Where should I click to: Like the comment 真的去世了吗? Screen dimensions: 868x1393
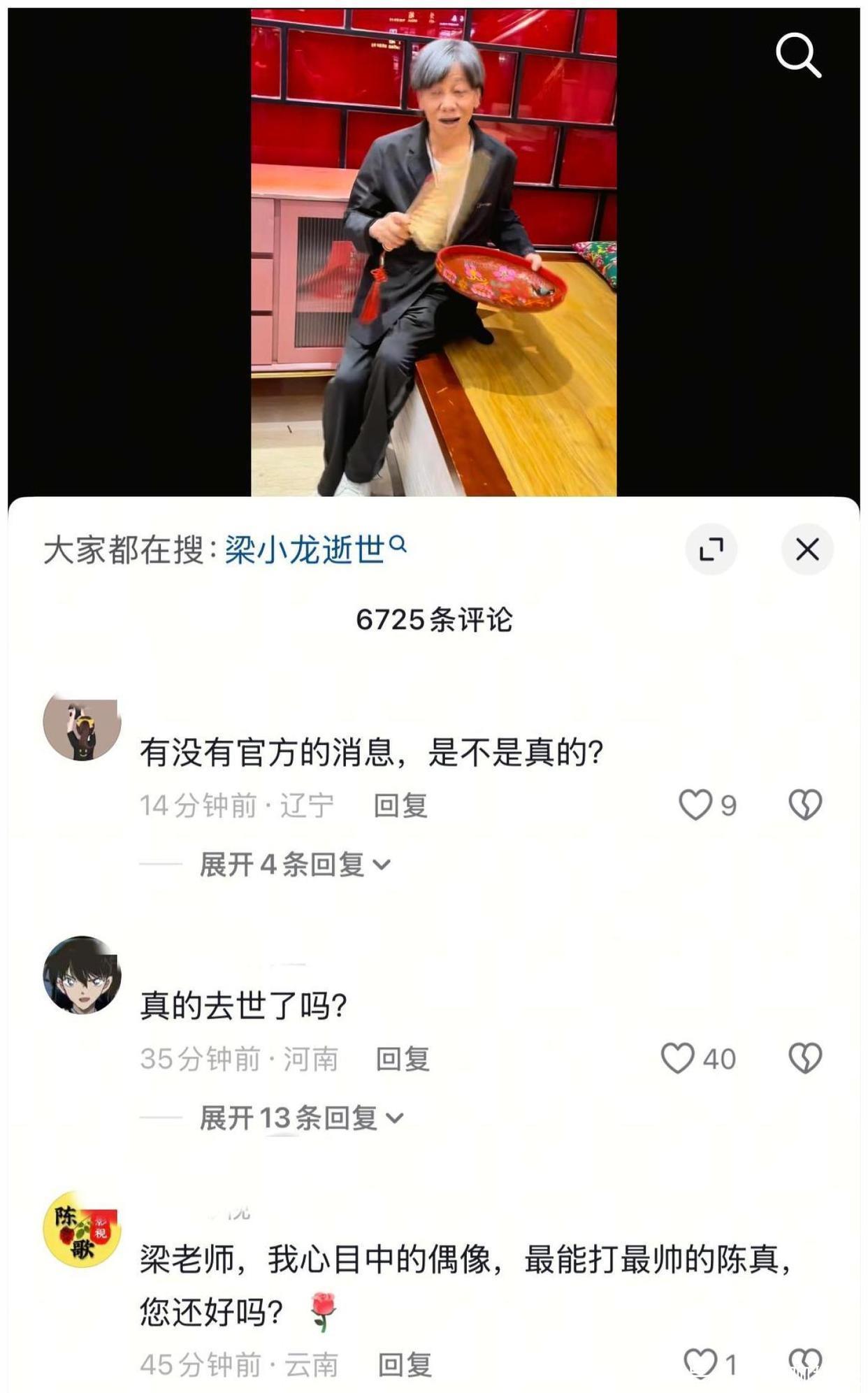coord(678,1058)
